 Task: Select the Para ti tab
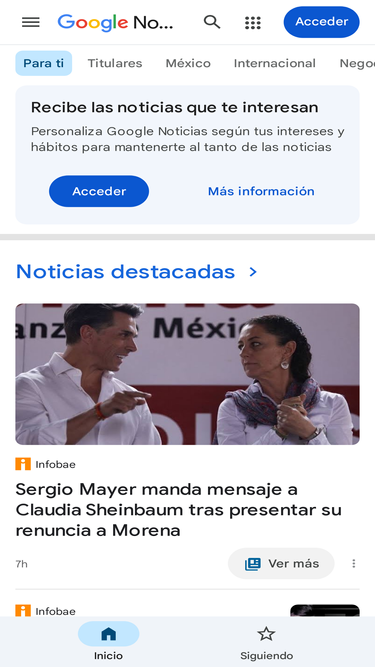[x=44, y=63]
